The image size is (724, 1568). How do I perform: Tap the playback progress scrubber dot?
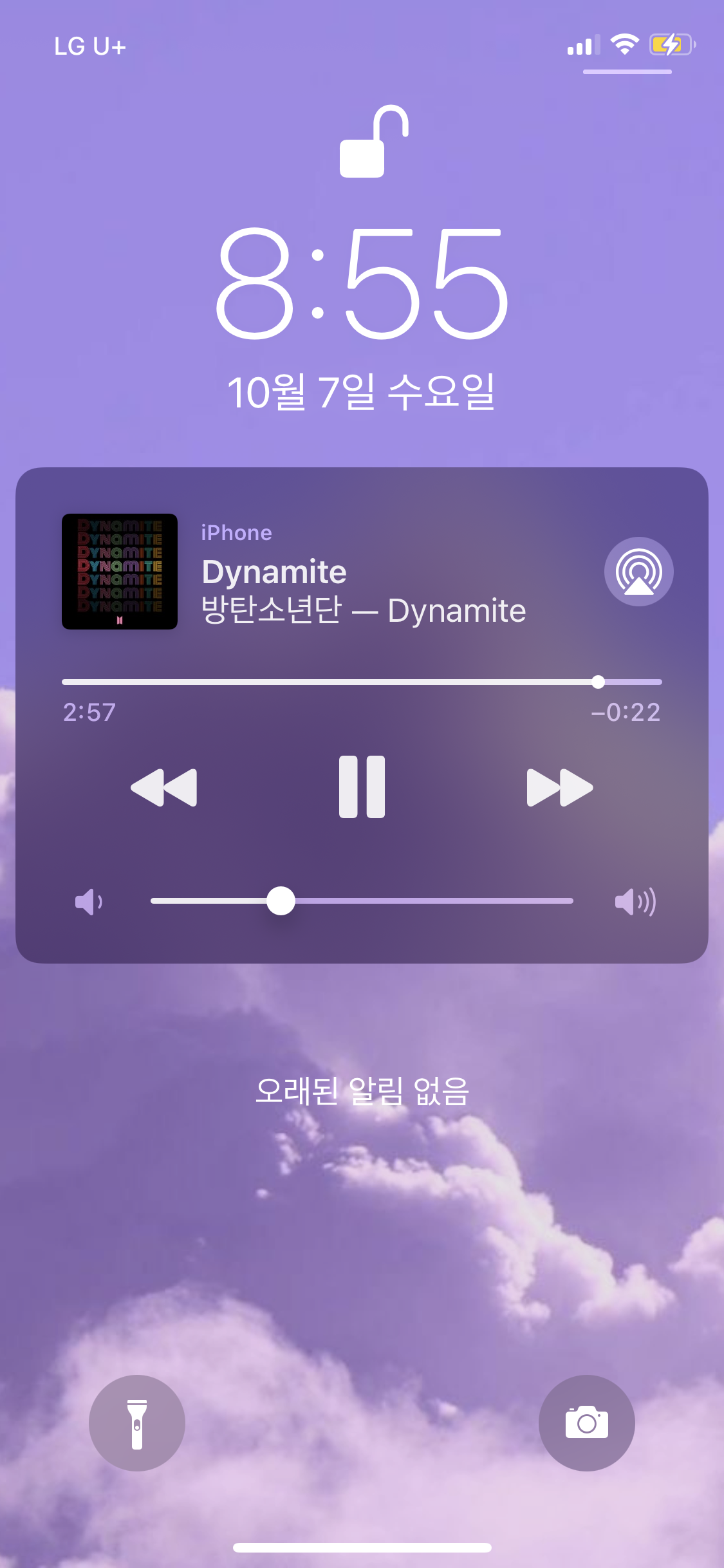(x=599, y=681)
